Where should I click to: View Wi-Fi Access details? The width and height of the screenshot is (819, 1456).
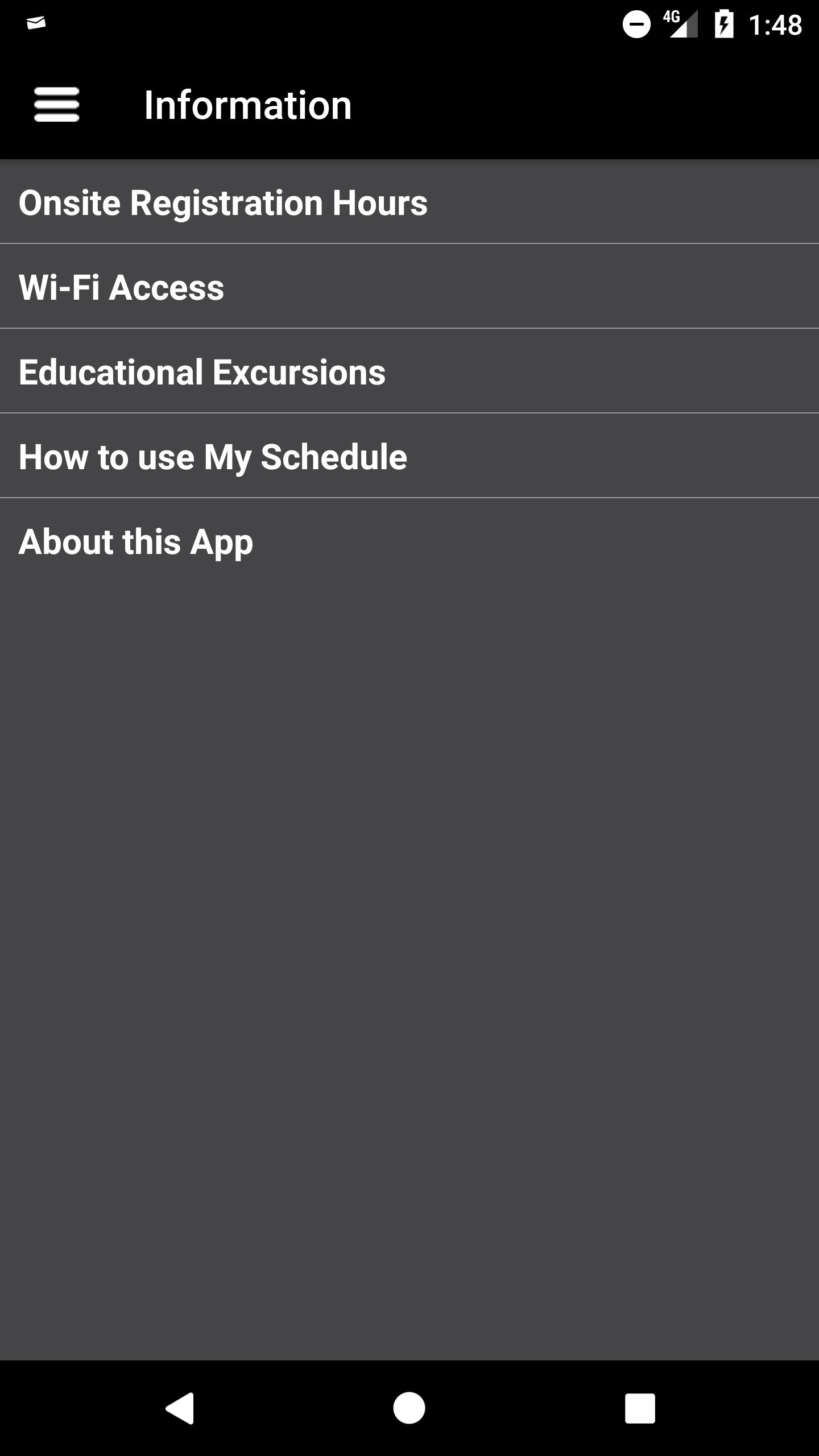121,287
